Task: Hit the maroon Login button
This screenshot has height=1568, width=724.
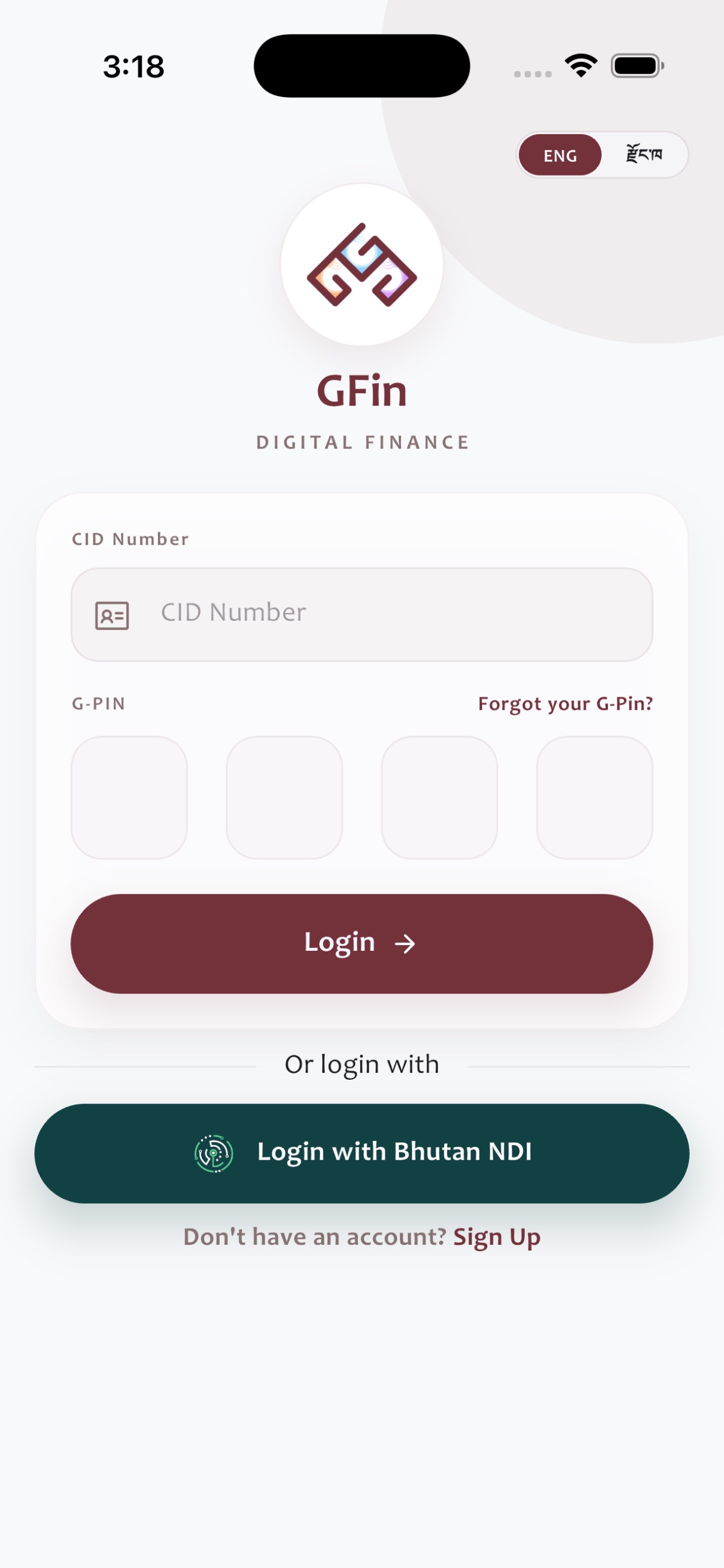Action: tap(362, 943)
